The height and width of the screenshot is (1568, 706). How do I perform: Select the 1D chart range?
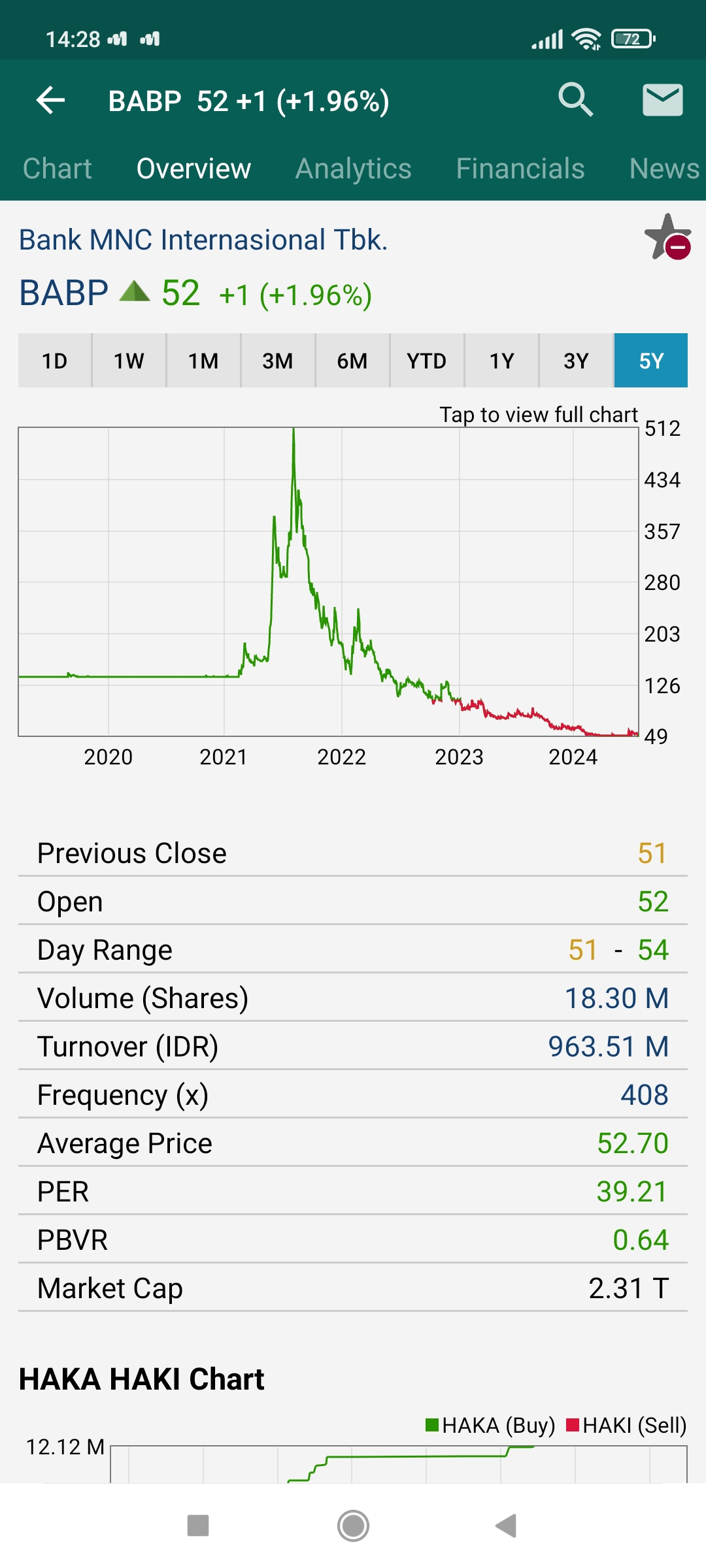coord(55,361)
